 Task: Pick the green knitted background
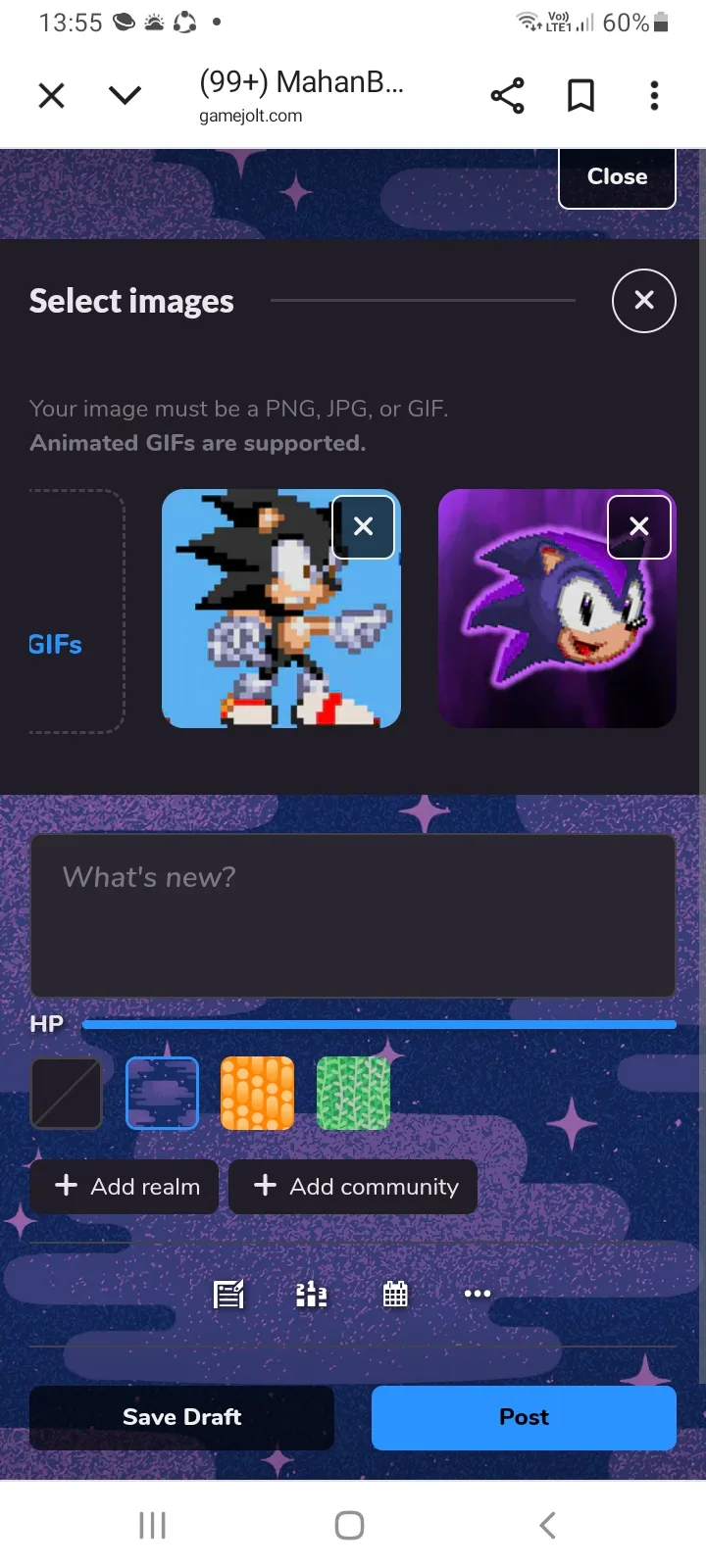(x=353, y=1094)
